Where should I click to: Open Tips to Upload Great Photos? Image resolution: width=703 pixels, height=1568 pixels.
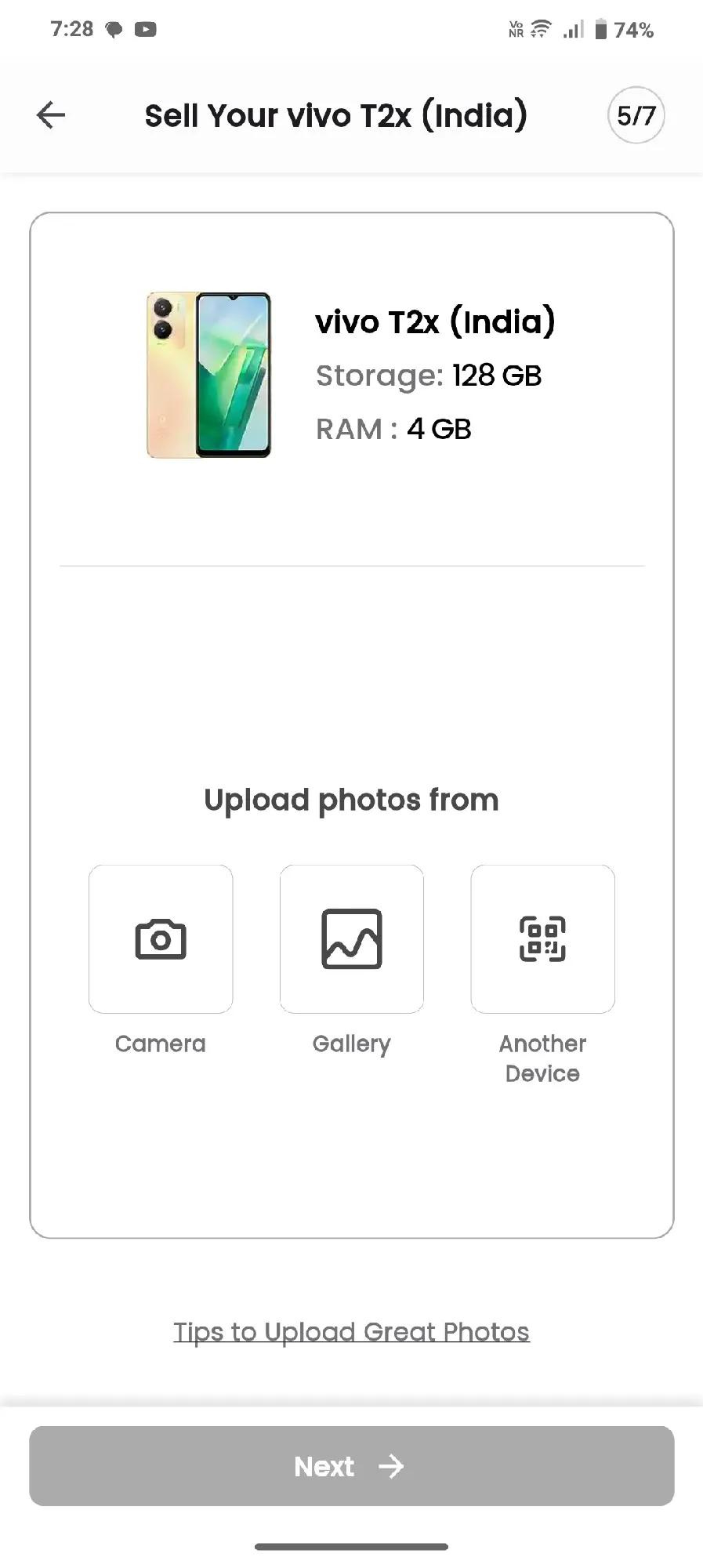point(351,1331)
